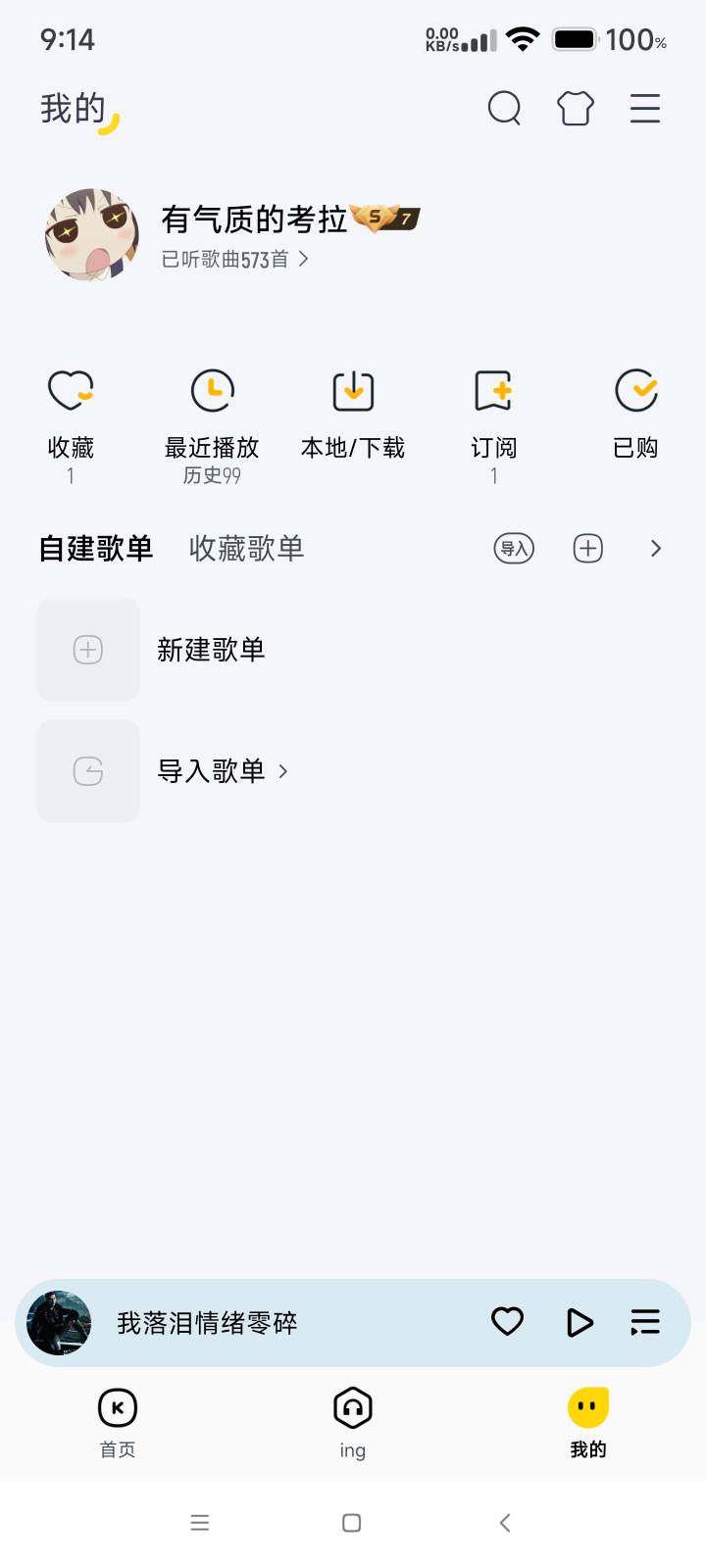The image size is (706, 1568).
Task: Like the song 我落泪情绪零碎
Action: point(507,1322)
